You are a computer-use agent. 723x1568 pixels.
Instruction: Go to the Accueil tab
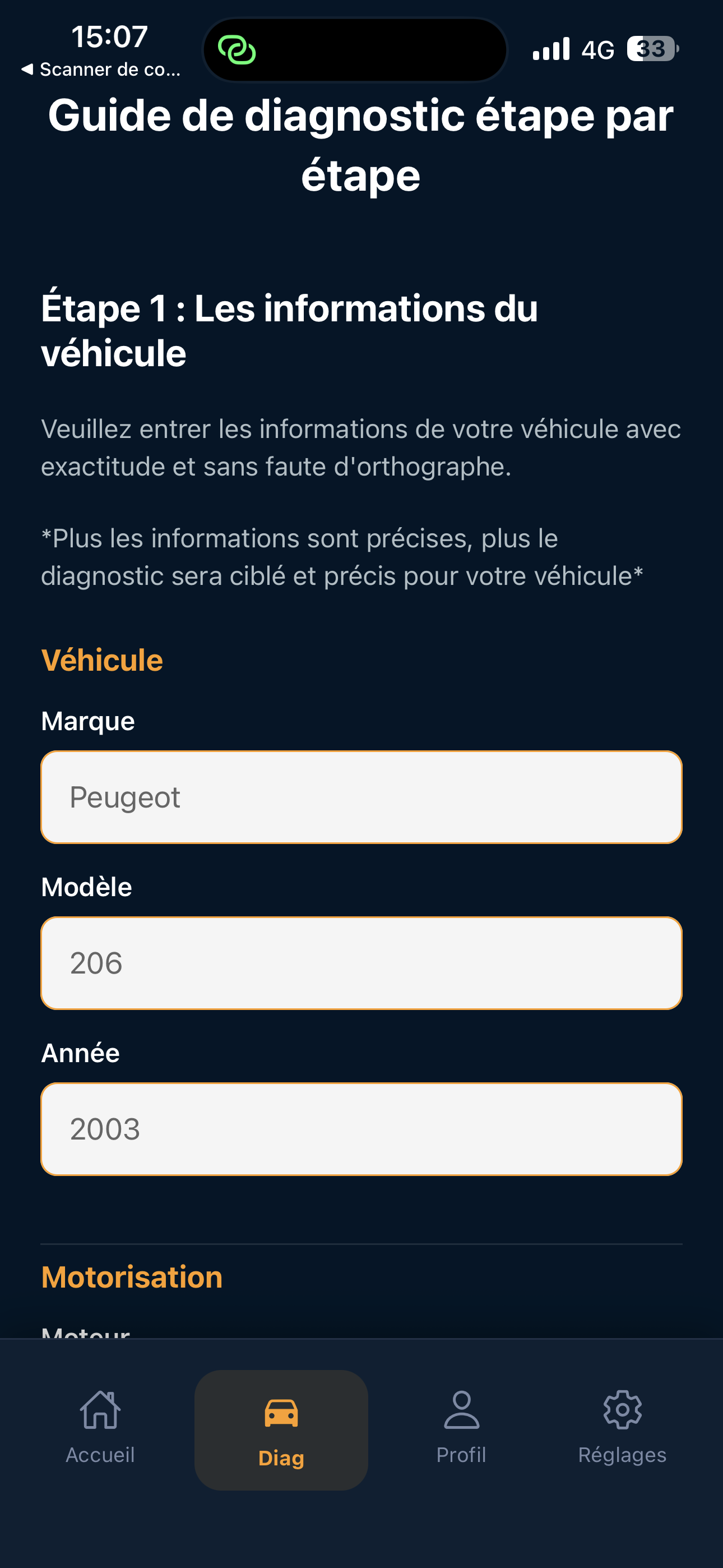(100, 1427)
